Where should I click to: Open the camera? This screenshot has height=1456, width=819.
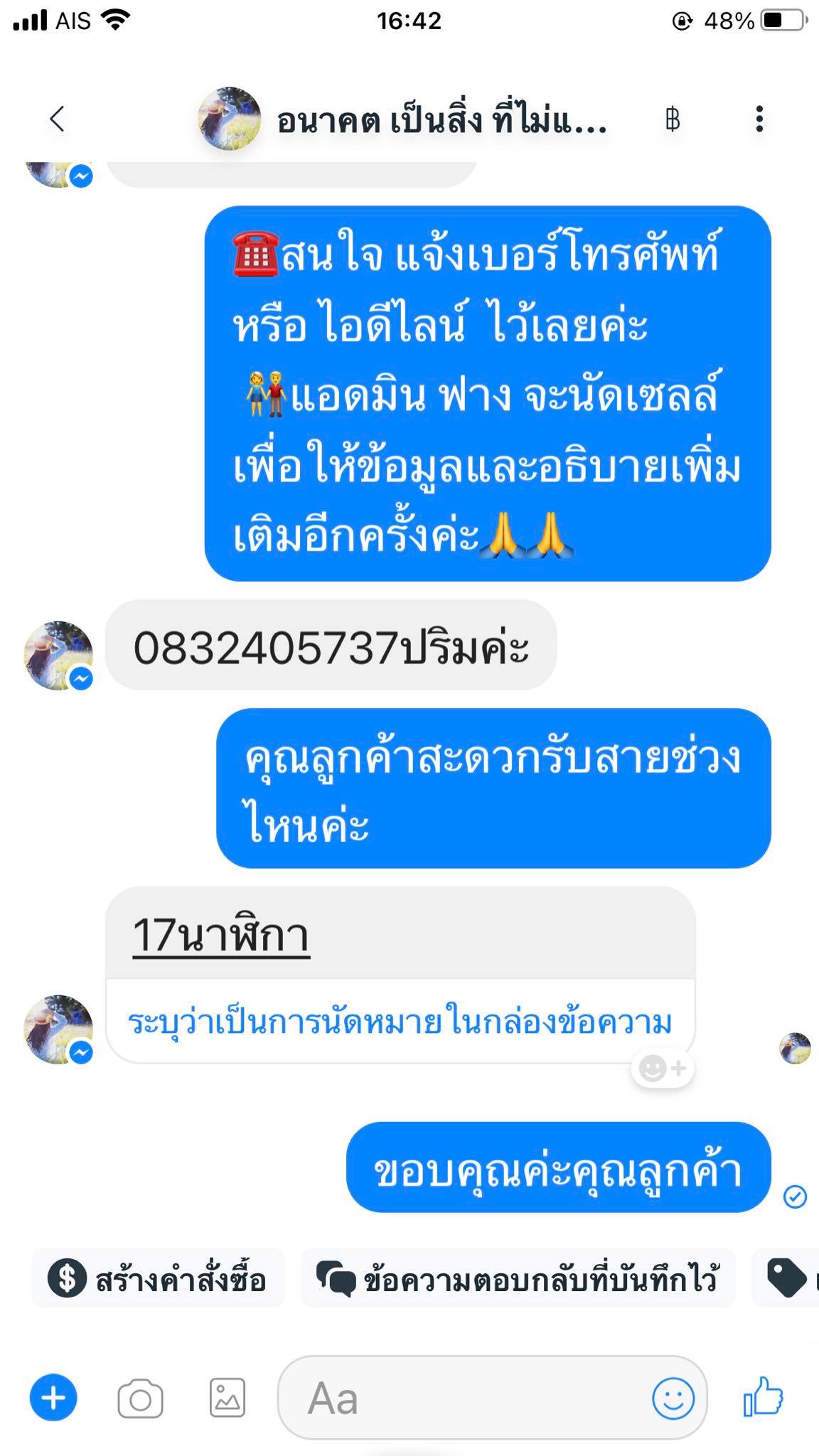[x=140, y=1399]
